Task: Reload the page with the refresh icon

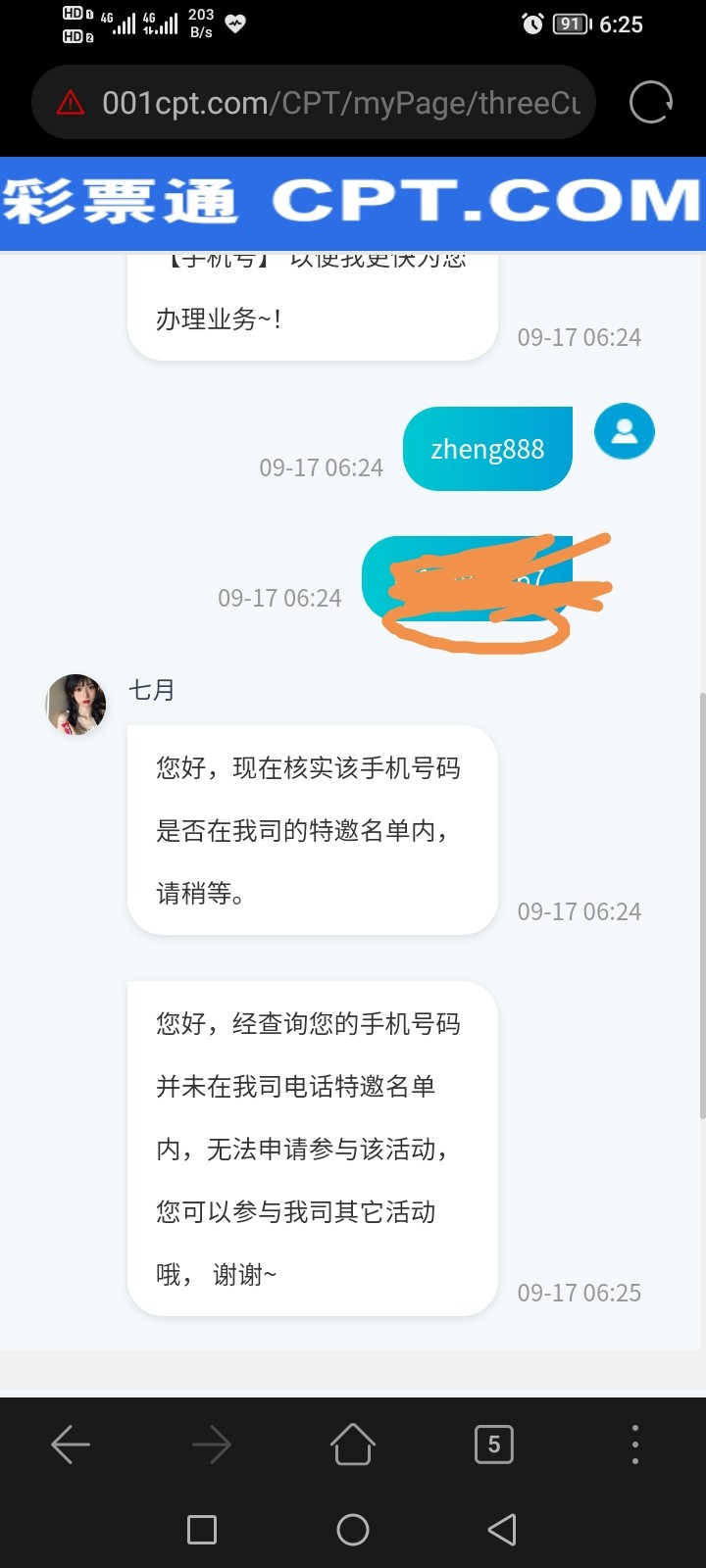Action: click(650, 103)
